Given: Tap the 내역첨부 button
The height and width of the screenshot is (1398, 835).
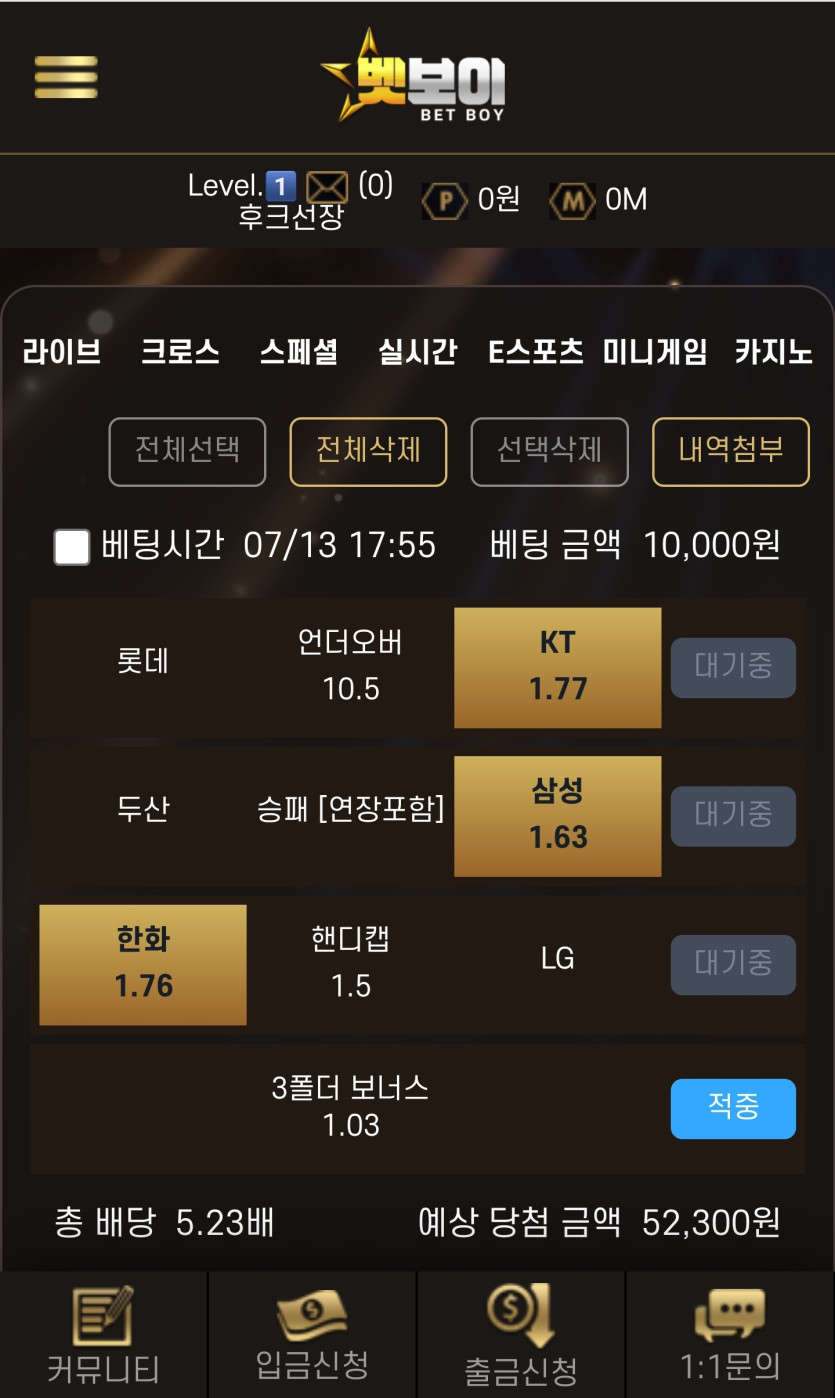Looking at the screenshot, I should tap(730, 451).
